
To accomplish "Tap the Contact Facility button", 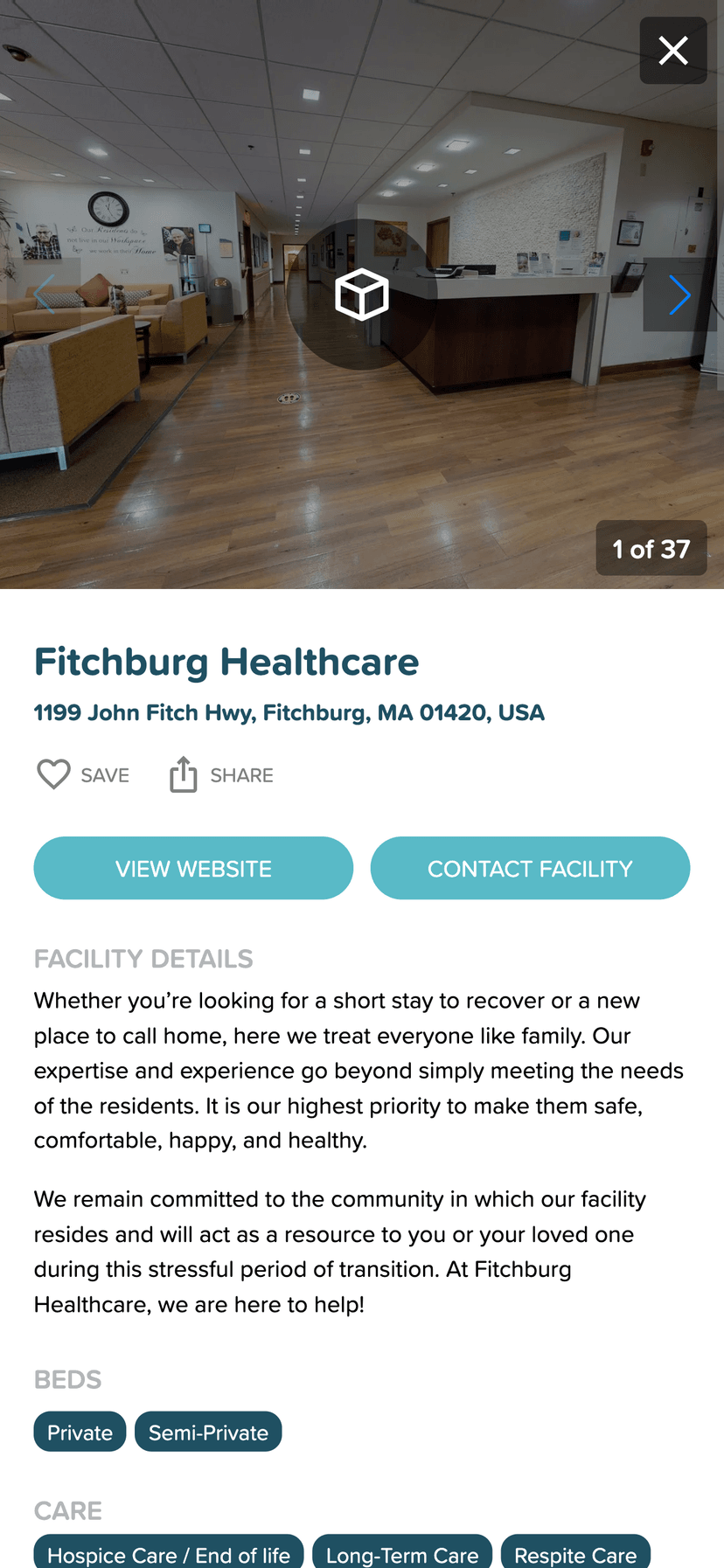I will pyautogui.click(x=530, y=868).
